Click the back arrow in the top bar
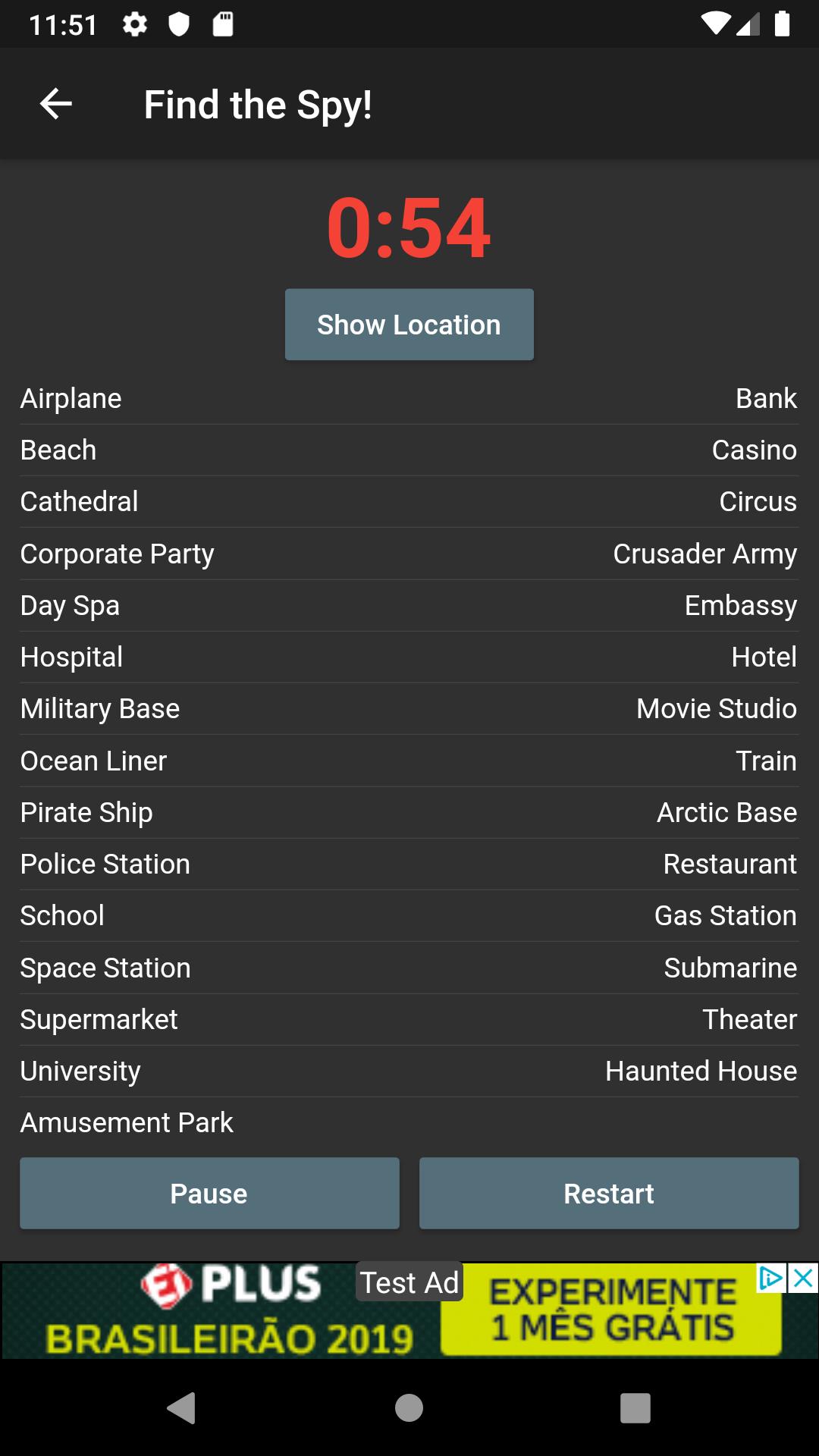819x1456 pixels. (x=54, y=104)
